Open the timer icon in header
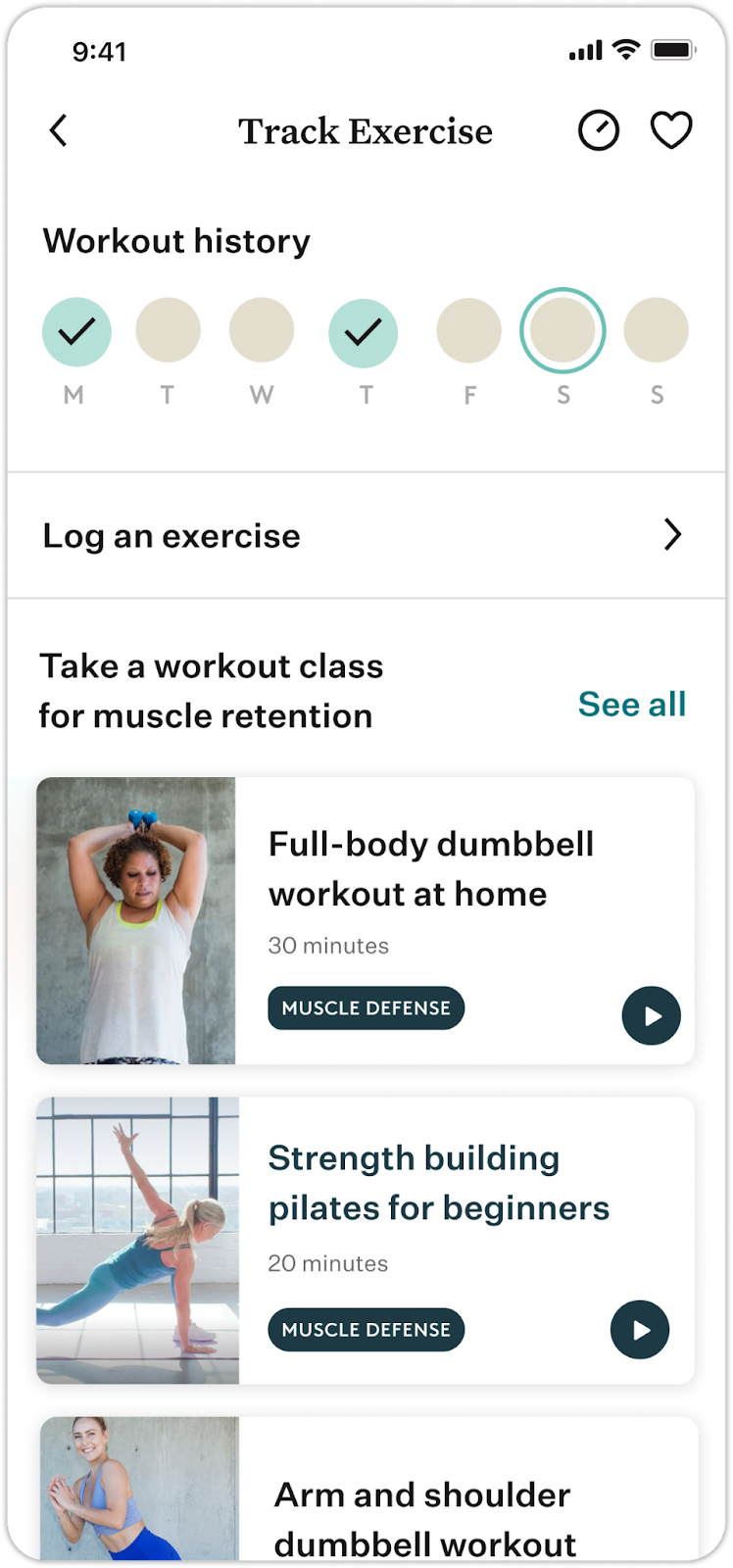 [x=598, y=130]
